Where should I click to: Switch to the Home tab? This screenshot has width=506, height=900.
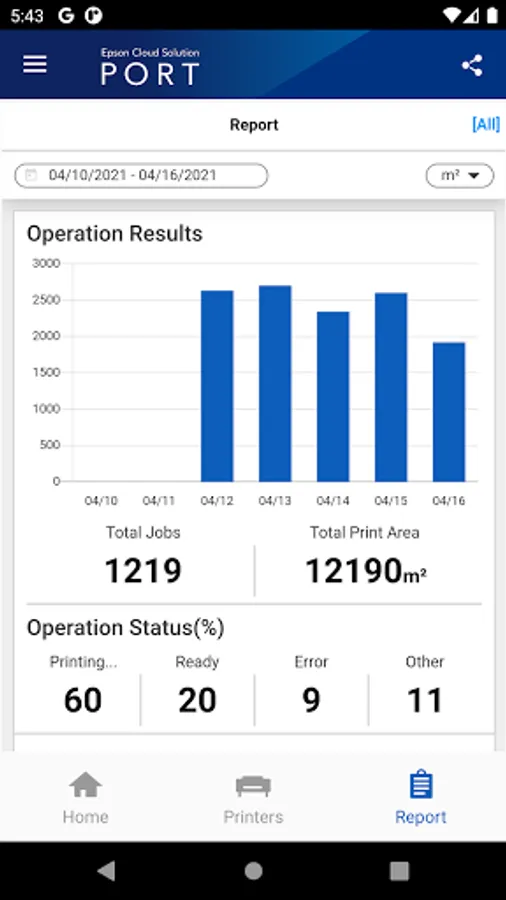[85, 798]
